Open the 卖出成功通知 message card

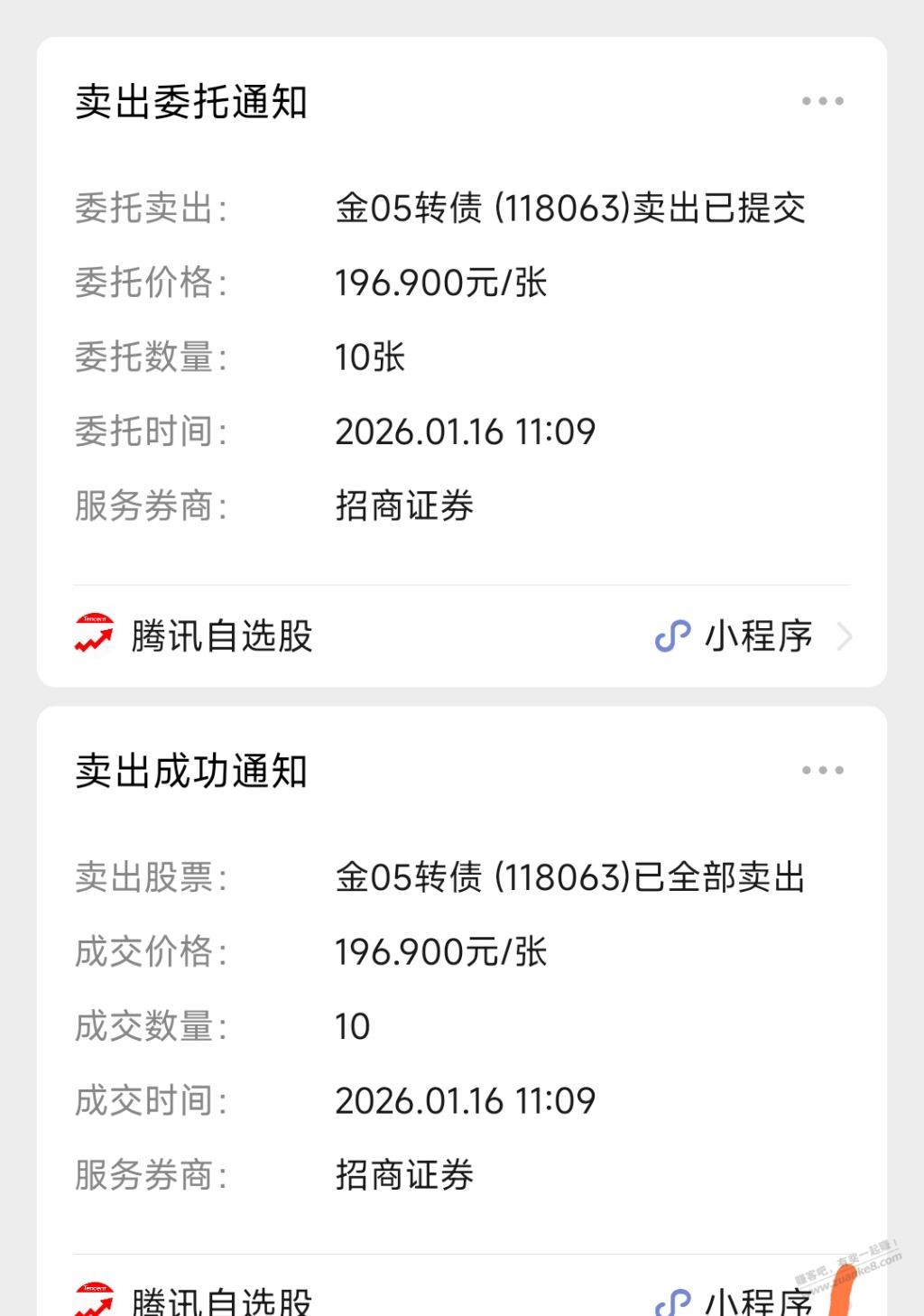tap(461, 1024)
